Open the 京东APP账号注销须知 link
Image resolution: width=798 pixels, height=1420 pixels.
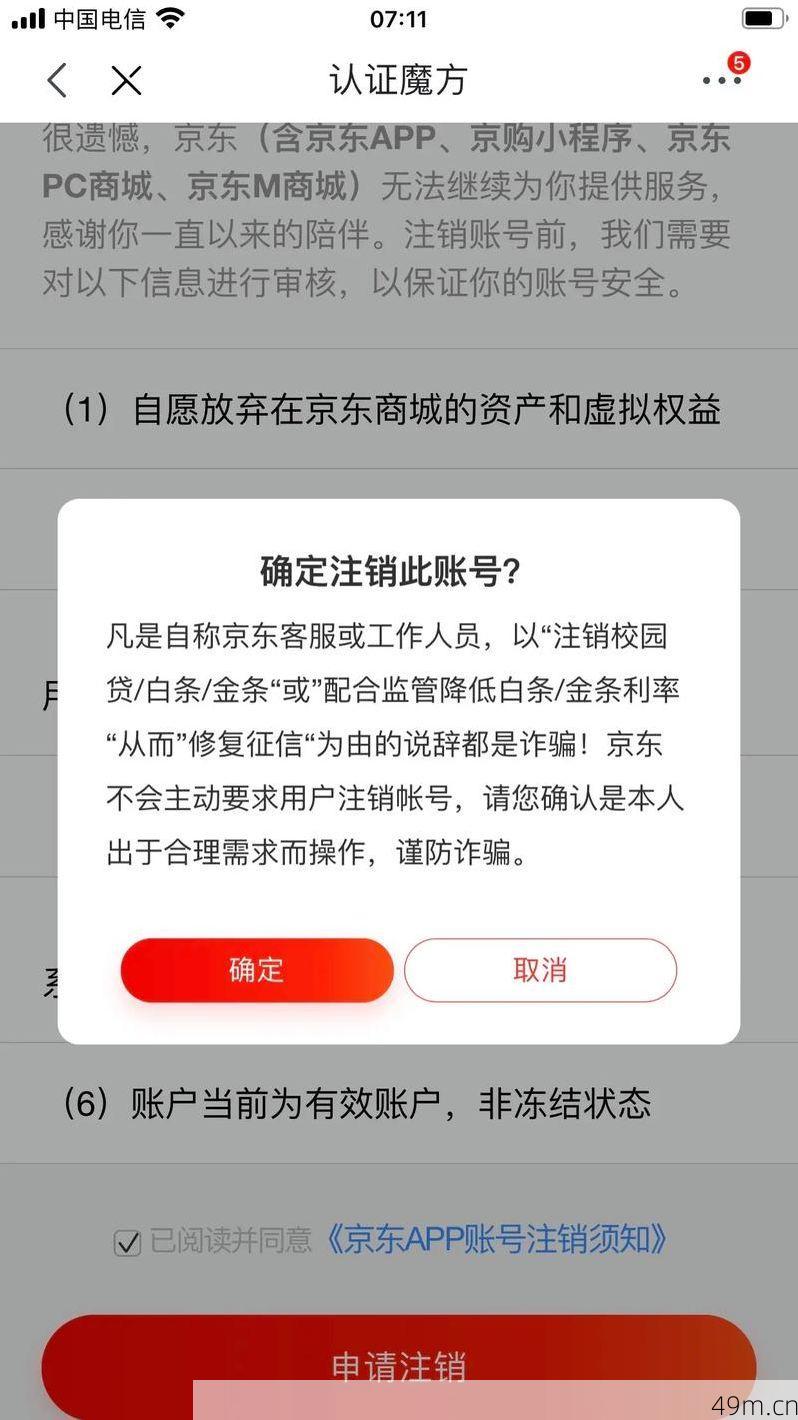(496, 1240)
